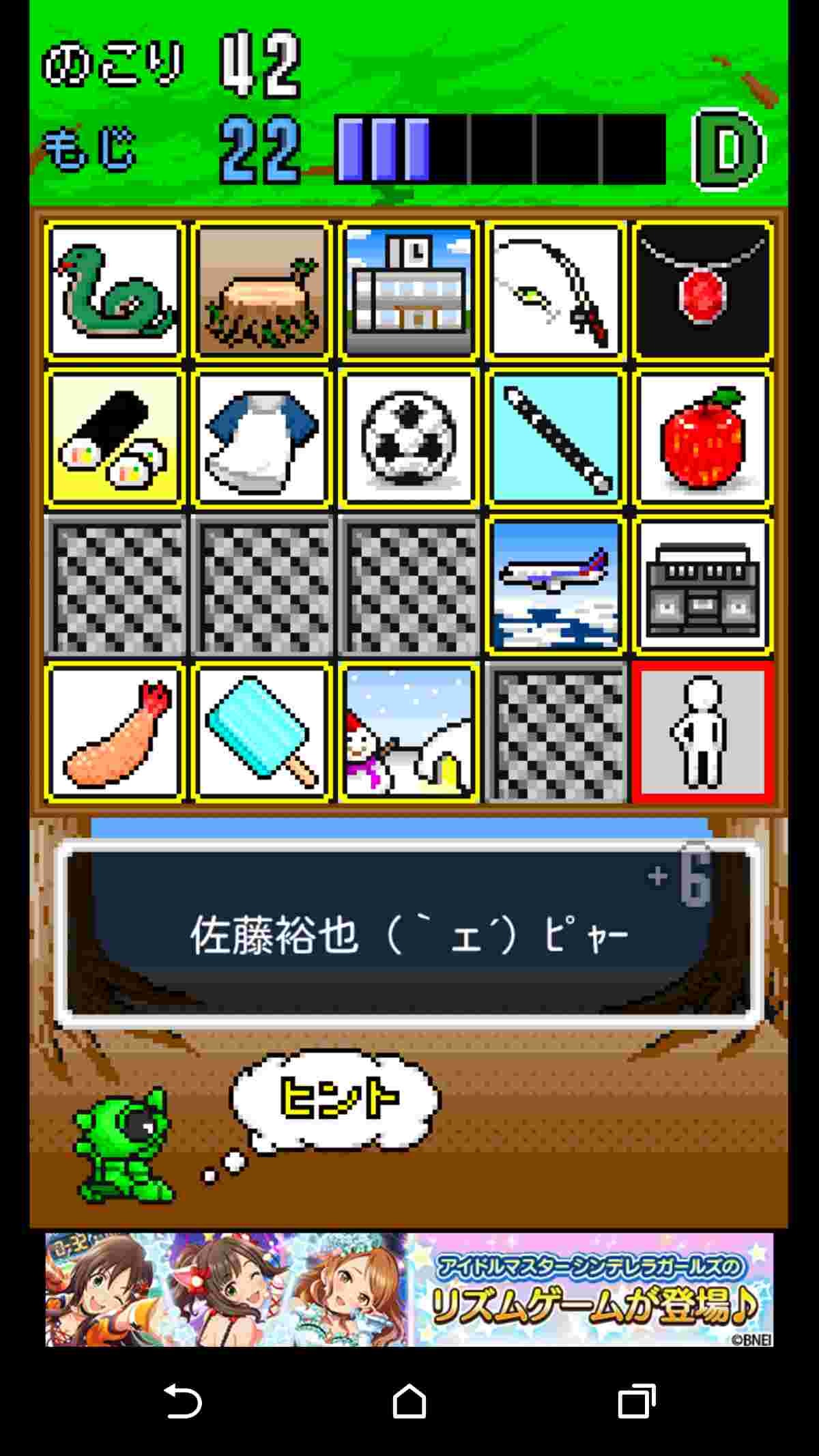Choose the school building tile
This screenshot has width=819, height=1456.
pyautogui.click(x=409, y=291)
